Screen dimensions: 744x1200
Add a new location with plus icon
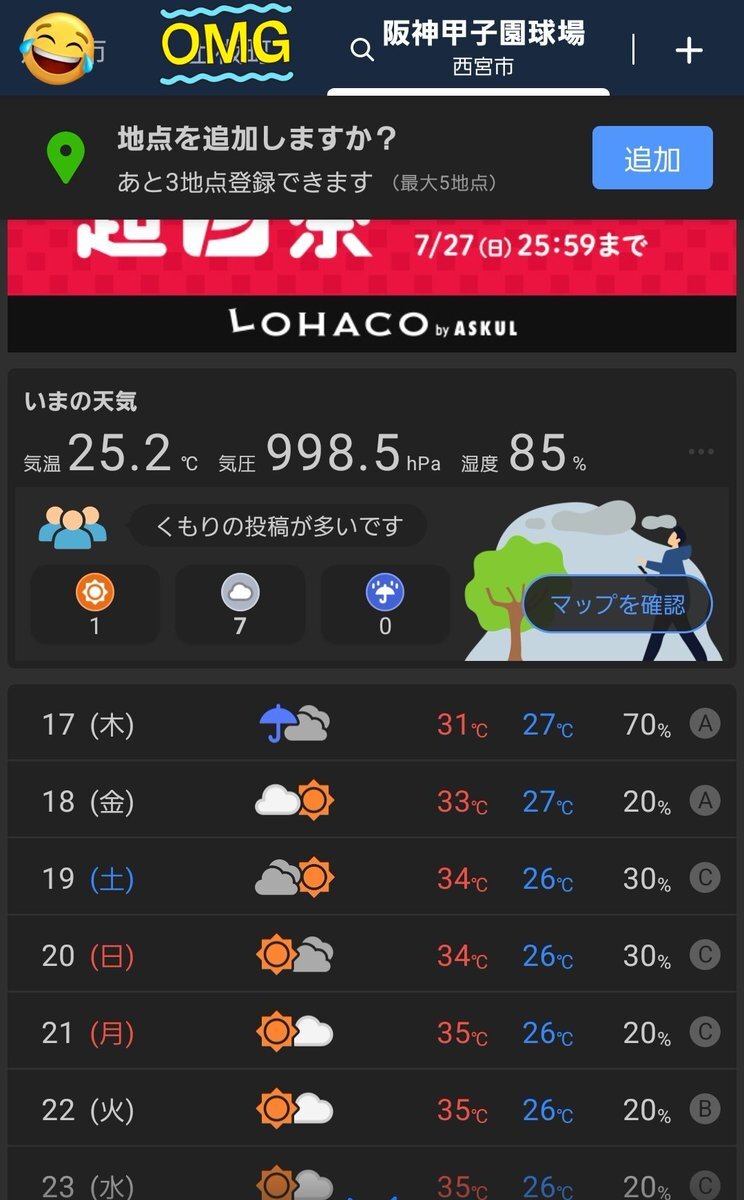pos(689,50)
